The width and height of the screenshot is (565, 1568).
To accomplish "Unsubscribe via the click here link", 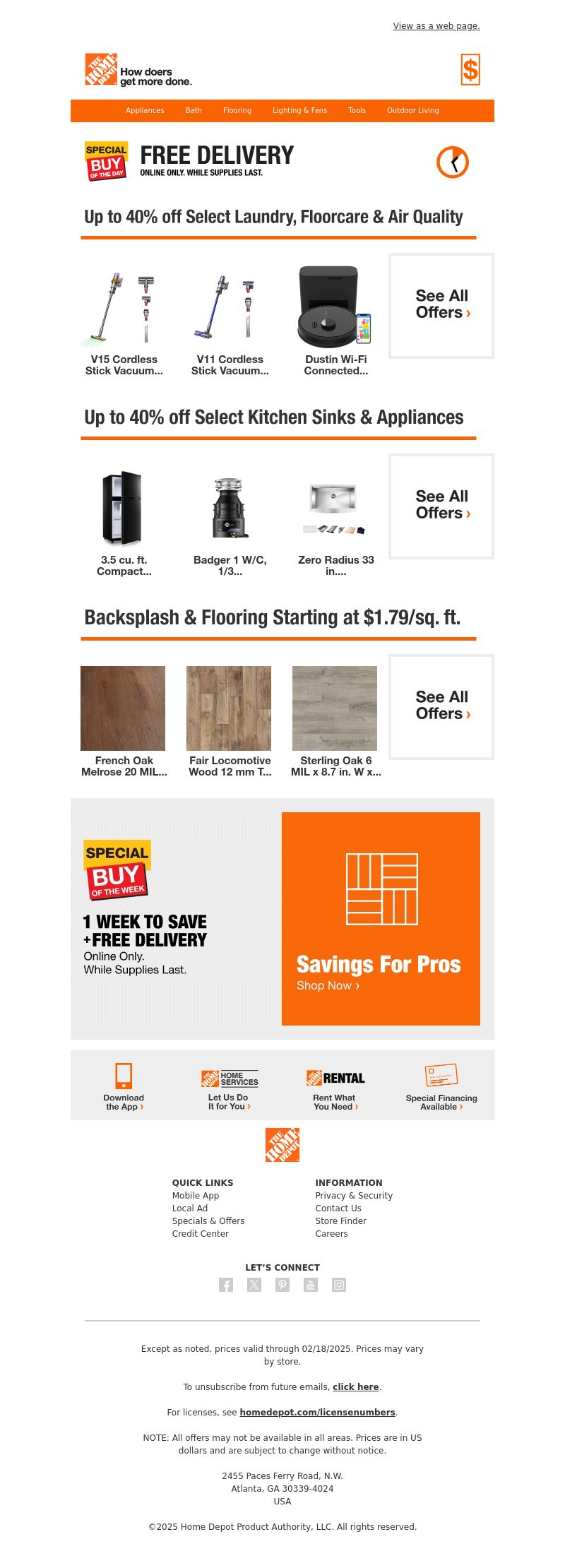I will point(355,1386).
